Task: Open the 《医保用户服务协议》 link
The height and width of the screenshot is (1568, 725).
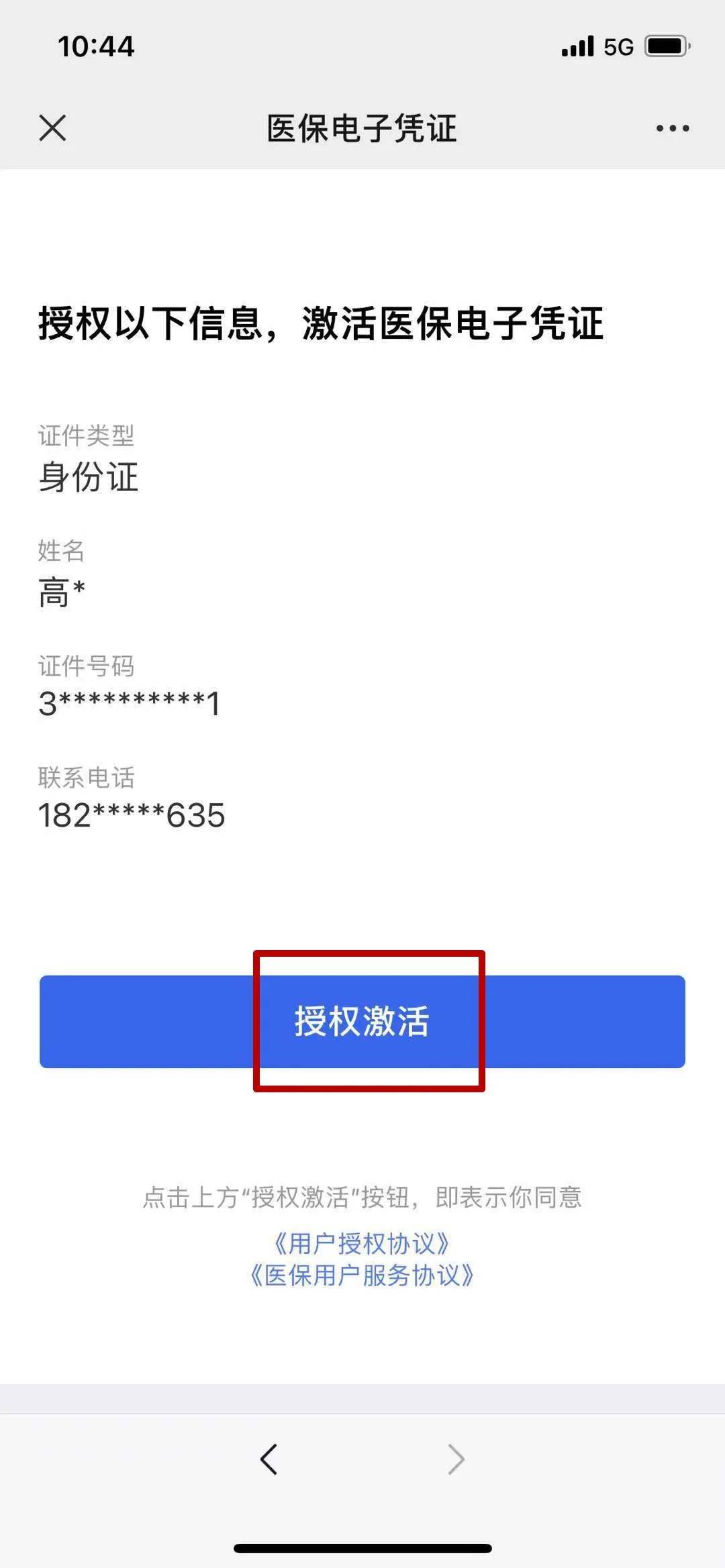Action: coord(362,1275)
